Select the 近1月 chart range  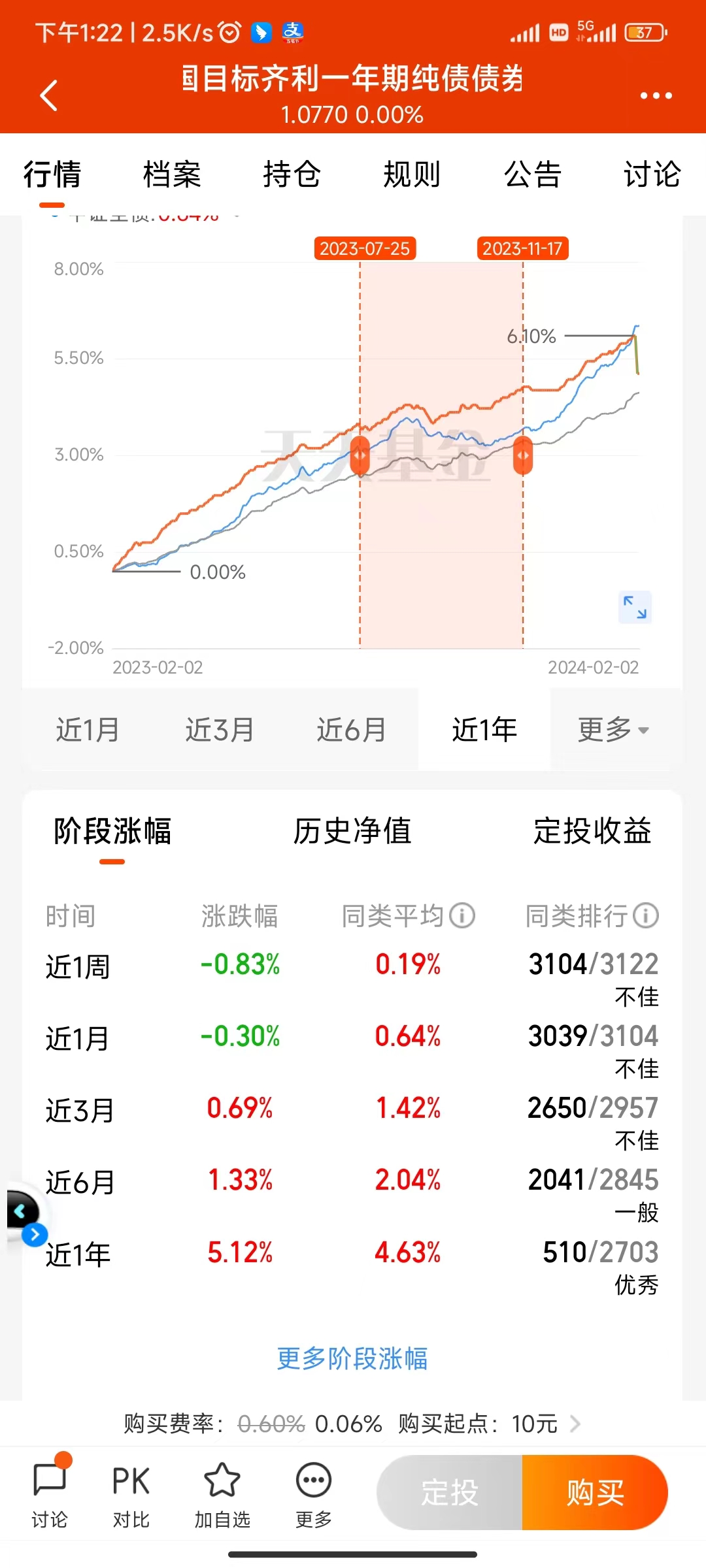88,730
